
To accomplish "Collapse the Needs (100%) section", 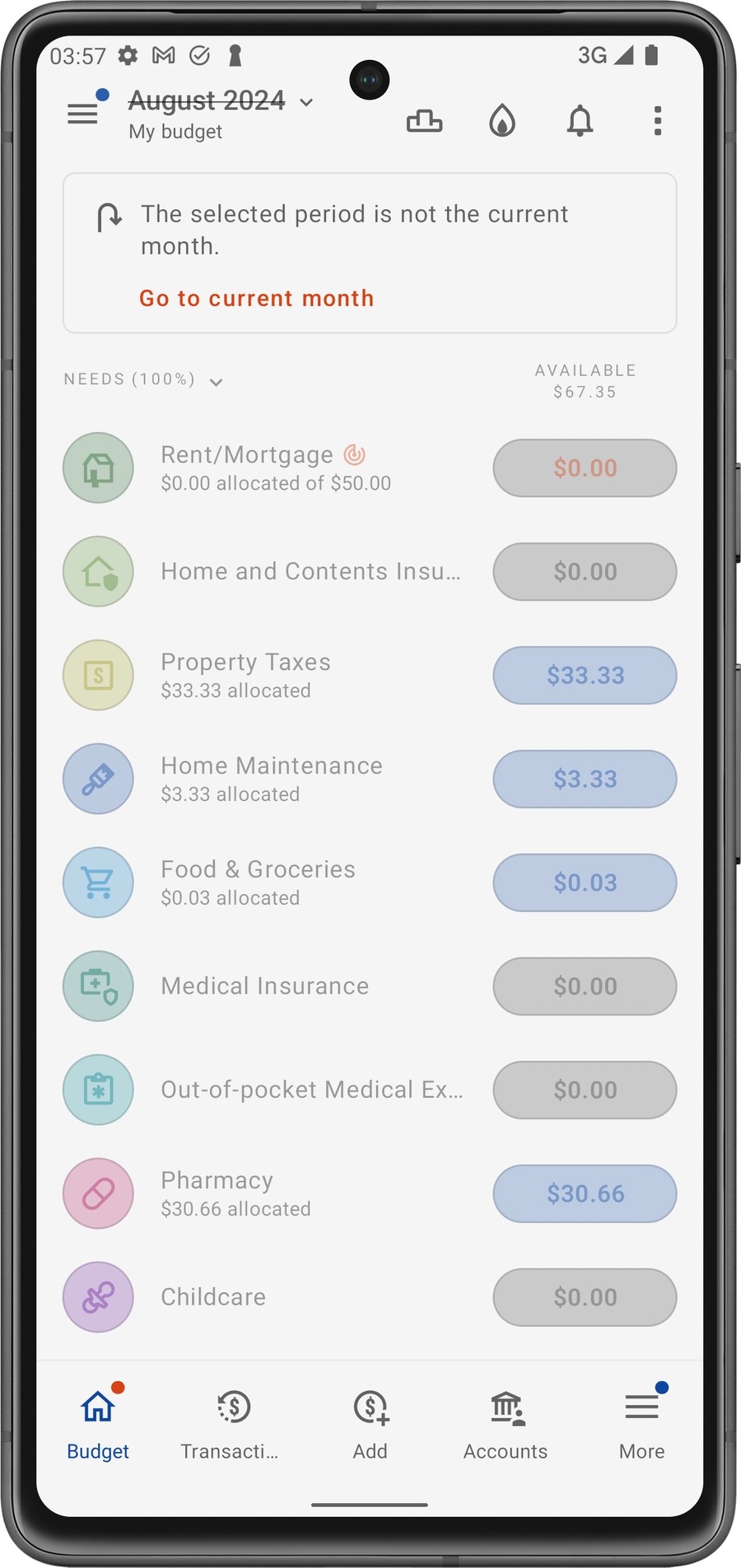I will (216, 382).
